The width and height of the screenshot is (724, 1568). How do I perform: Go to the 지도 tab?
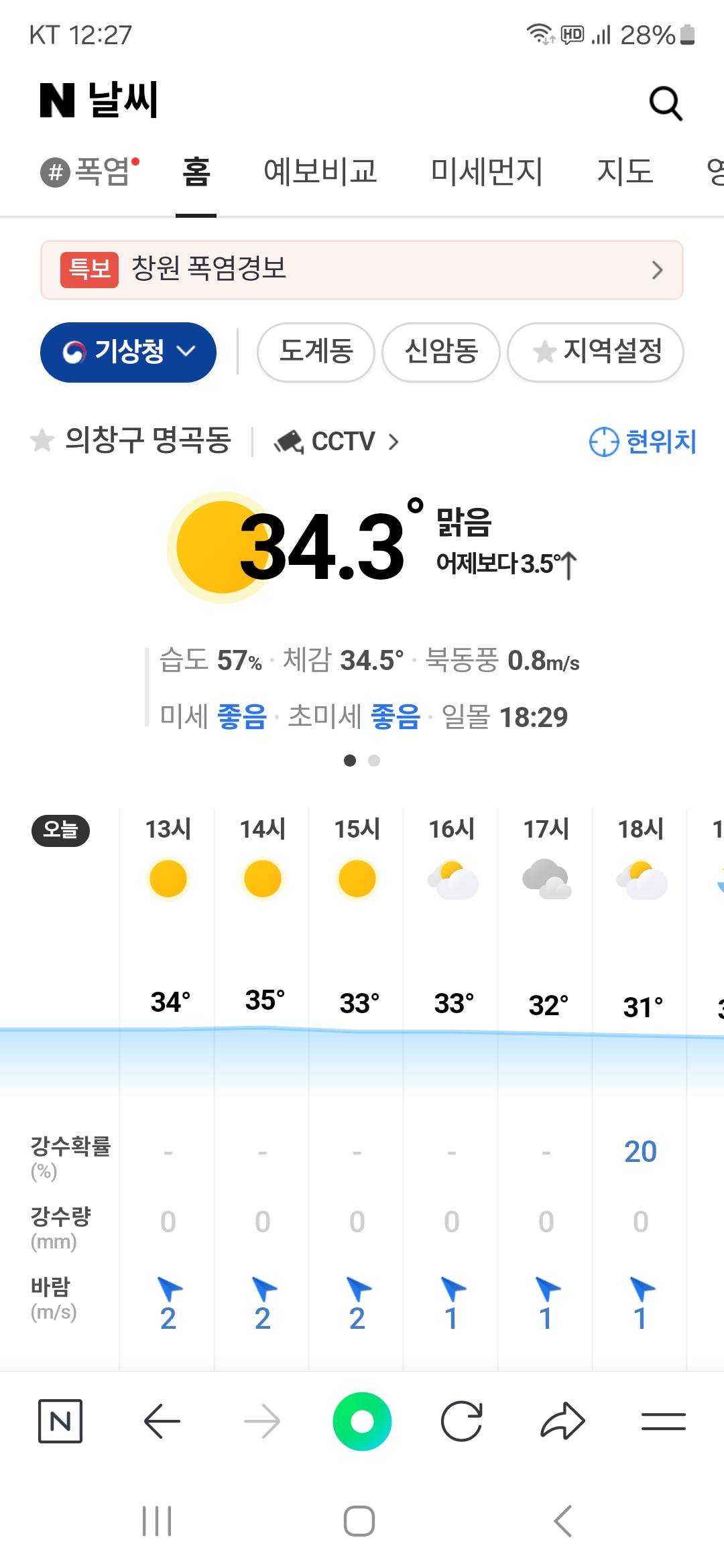(x=624, y=172)
